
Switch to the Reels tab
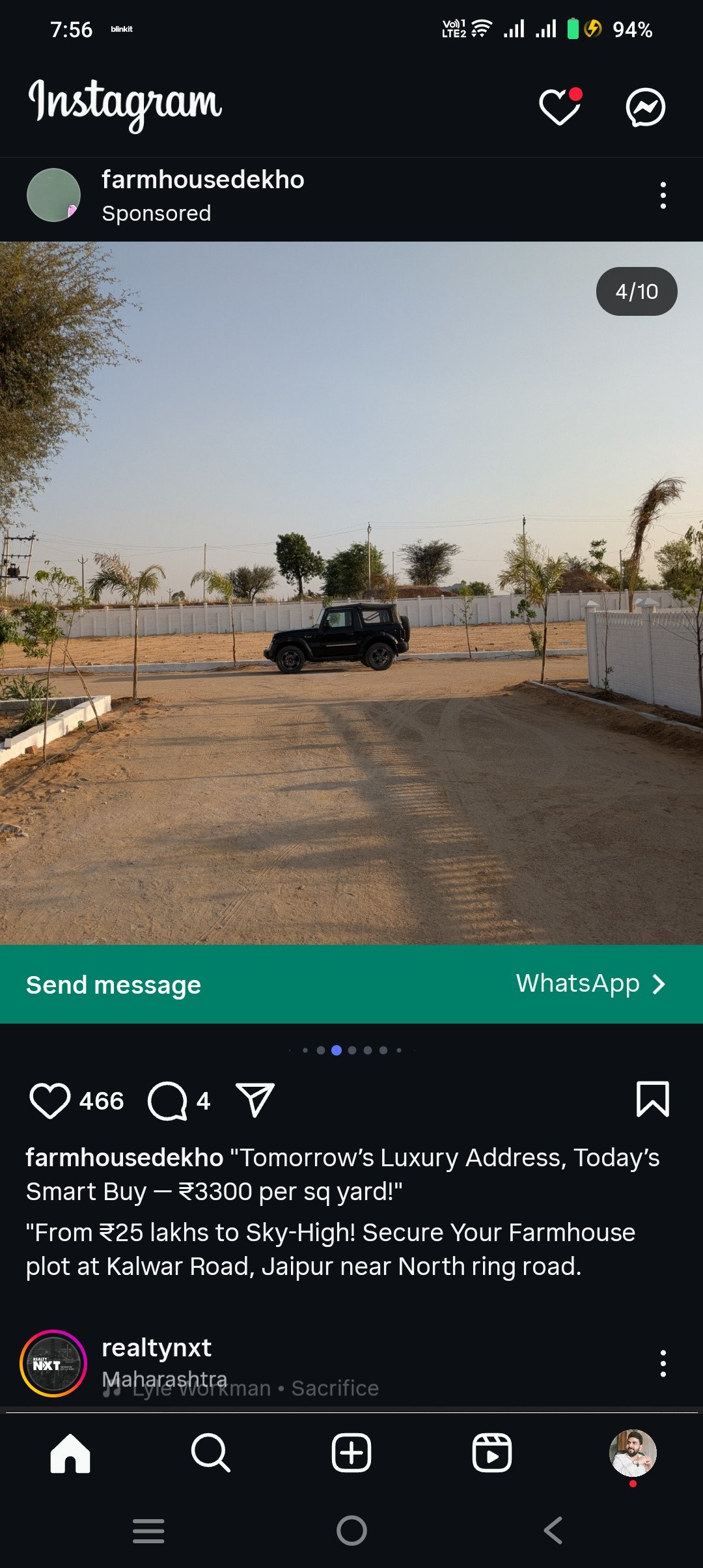coord(491,1453)
